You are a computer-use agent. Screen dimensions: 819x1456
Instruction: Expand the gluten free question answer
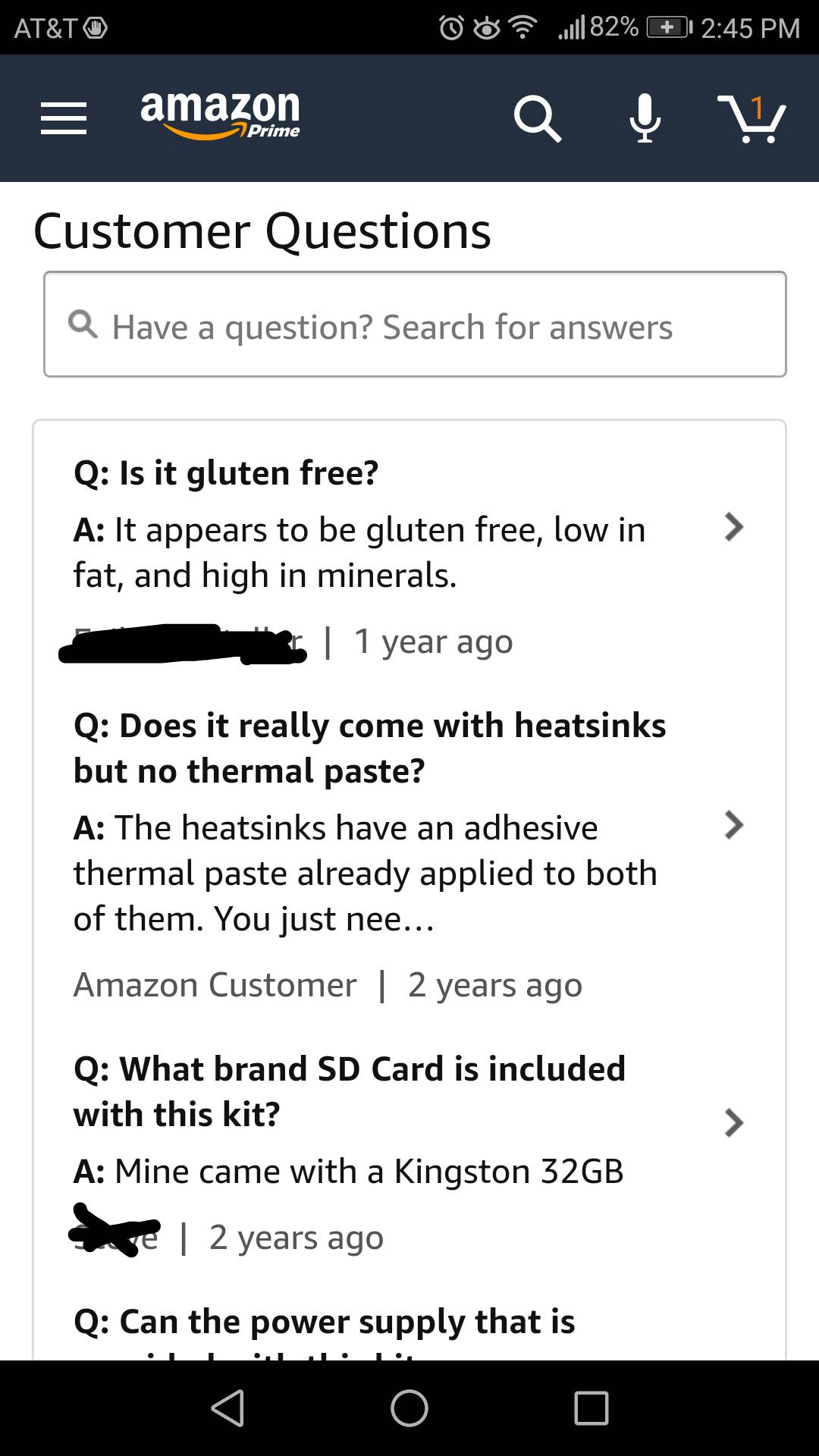pos(733,529)
